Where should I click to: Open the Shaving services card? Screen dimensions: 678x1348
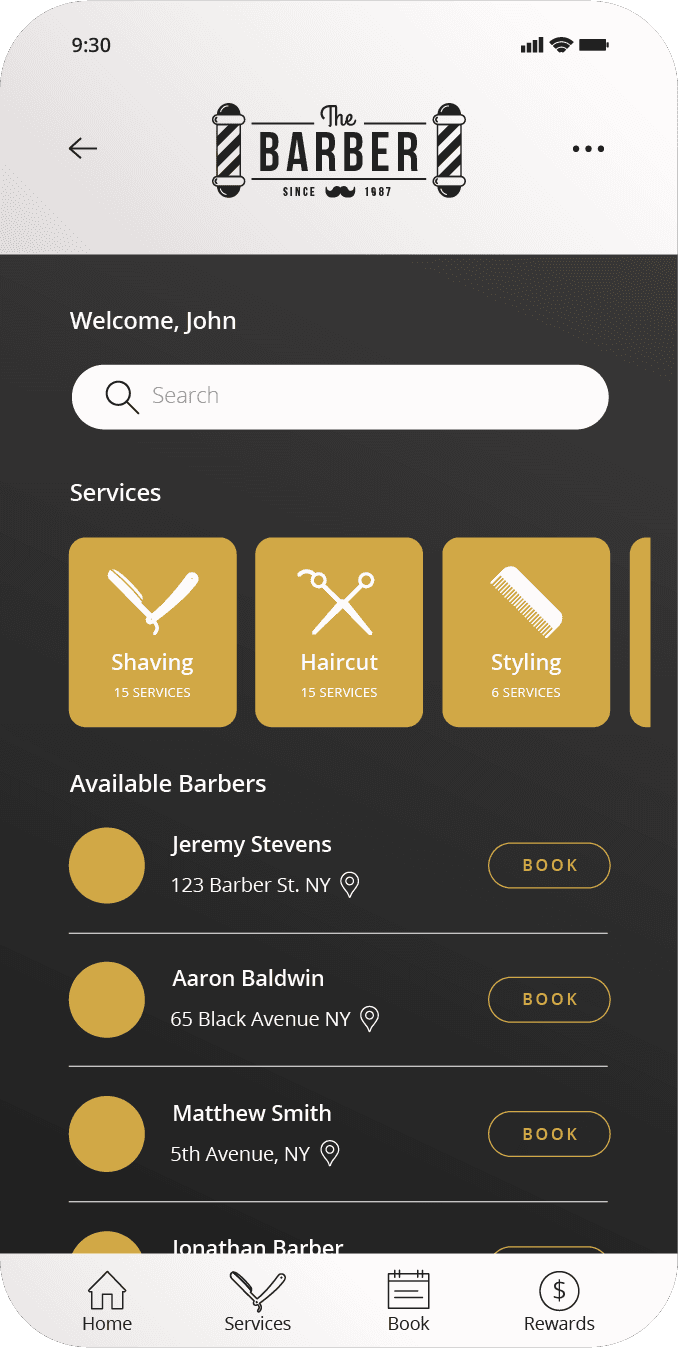point(153,632)
